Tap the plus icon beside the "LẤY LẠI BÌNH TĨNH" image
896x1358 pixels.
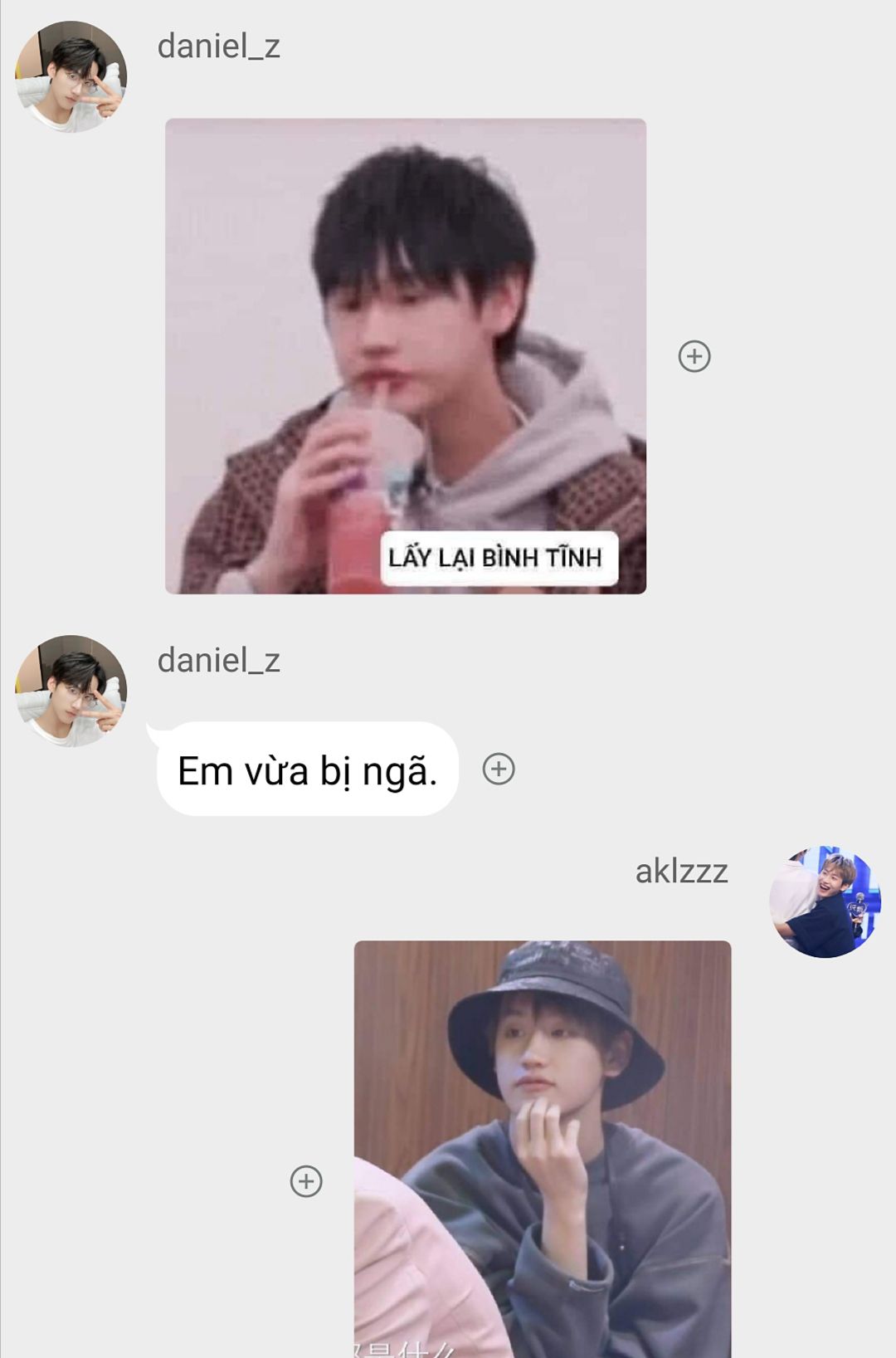(694, 356)
